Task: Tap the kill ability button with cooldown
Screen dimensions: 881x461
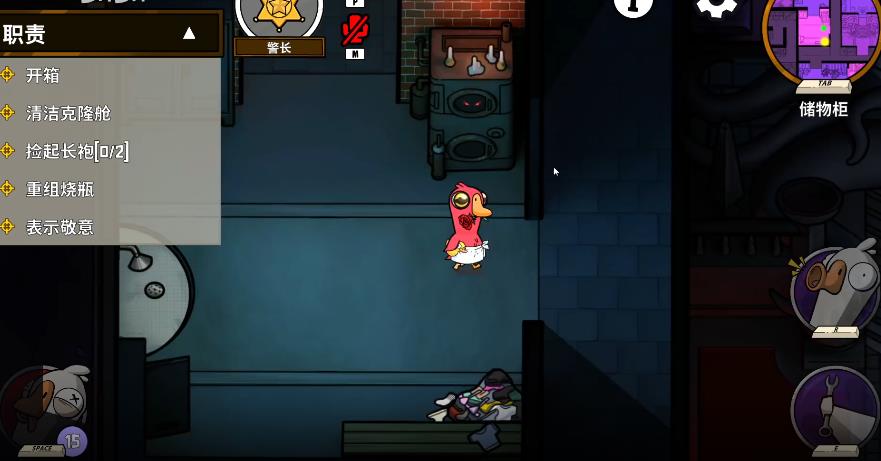Action: pyautogui.click(x=45, y=410)
